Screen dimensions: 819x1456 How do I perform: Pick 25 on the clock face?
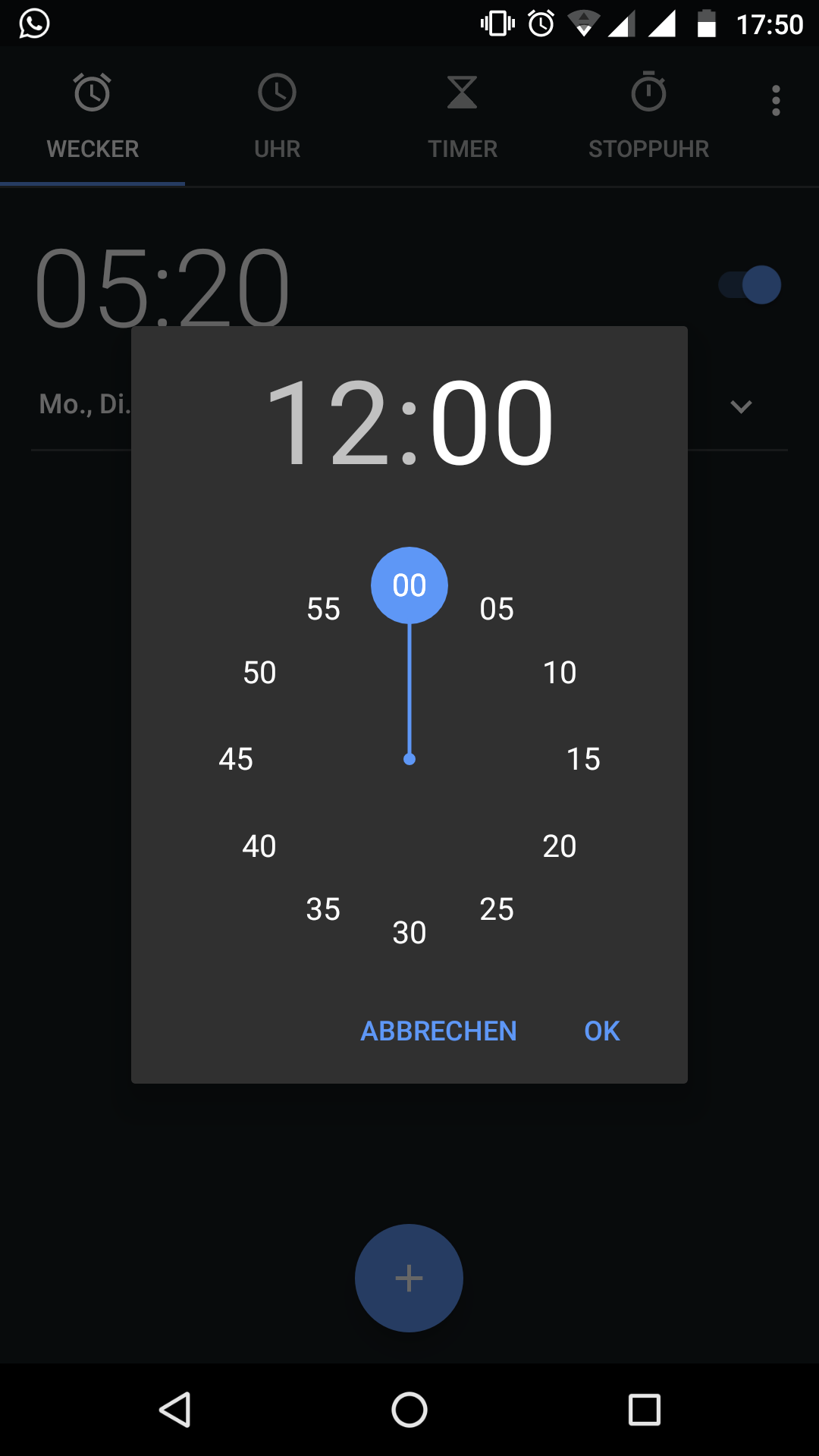pyautogui.click(x=497, y=908)
